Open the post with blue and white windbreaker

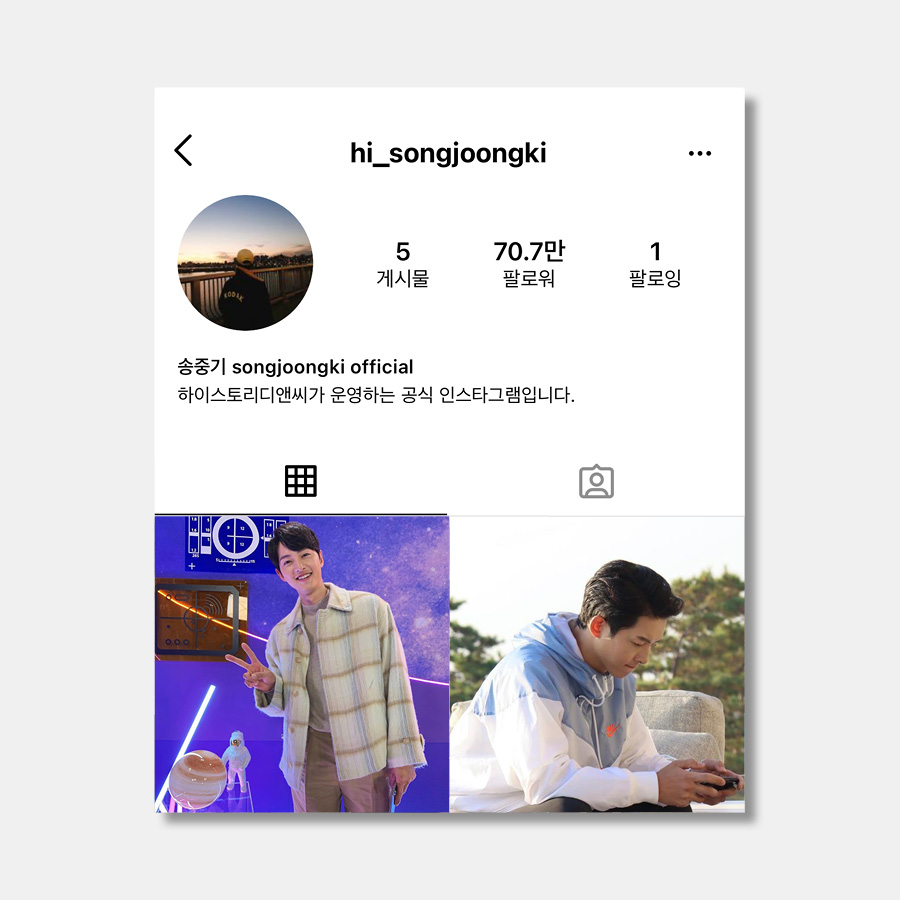597,664
